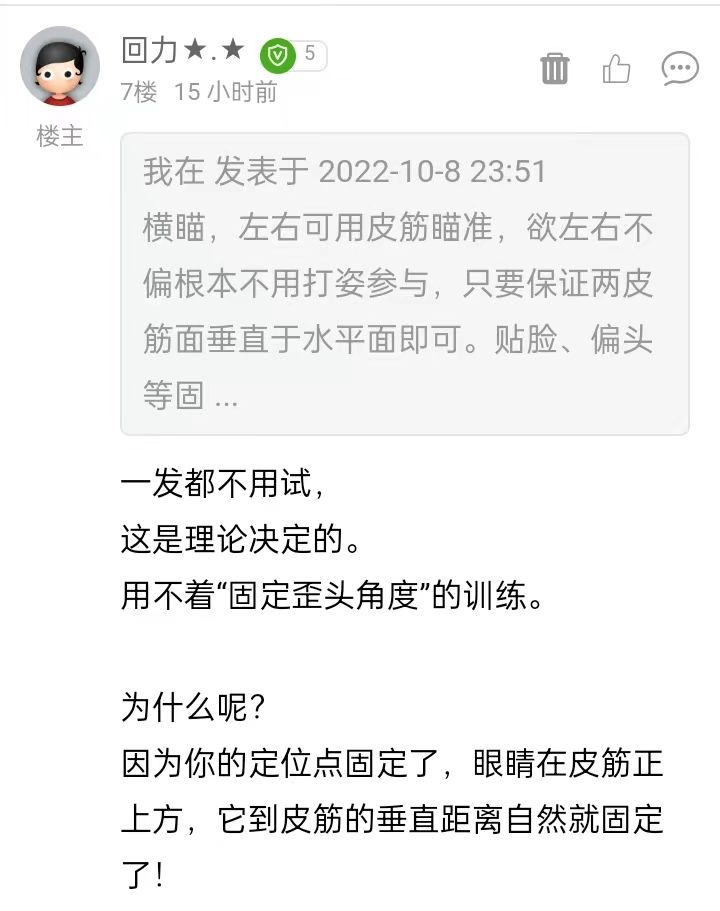Like the reply by 回力

click(x=617, y=68)
